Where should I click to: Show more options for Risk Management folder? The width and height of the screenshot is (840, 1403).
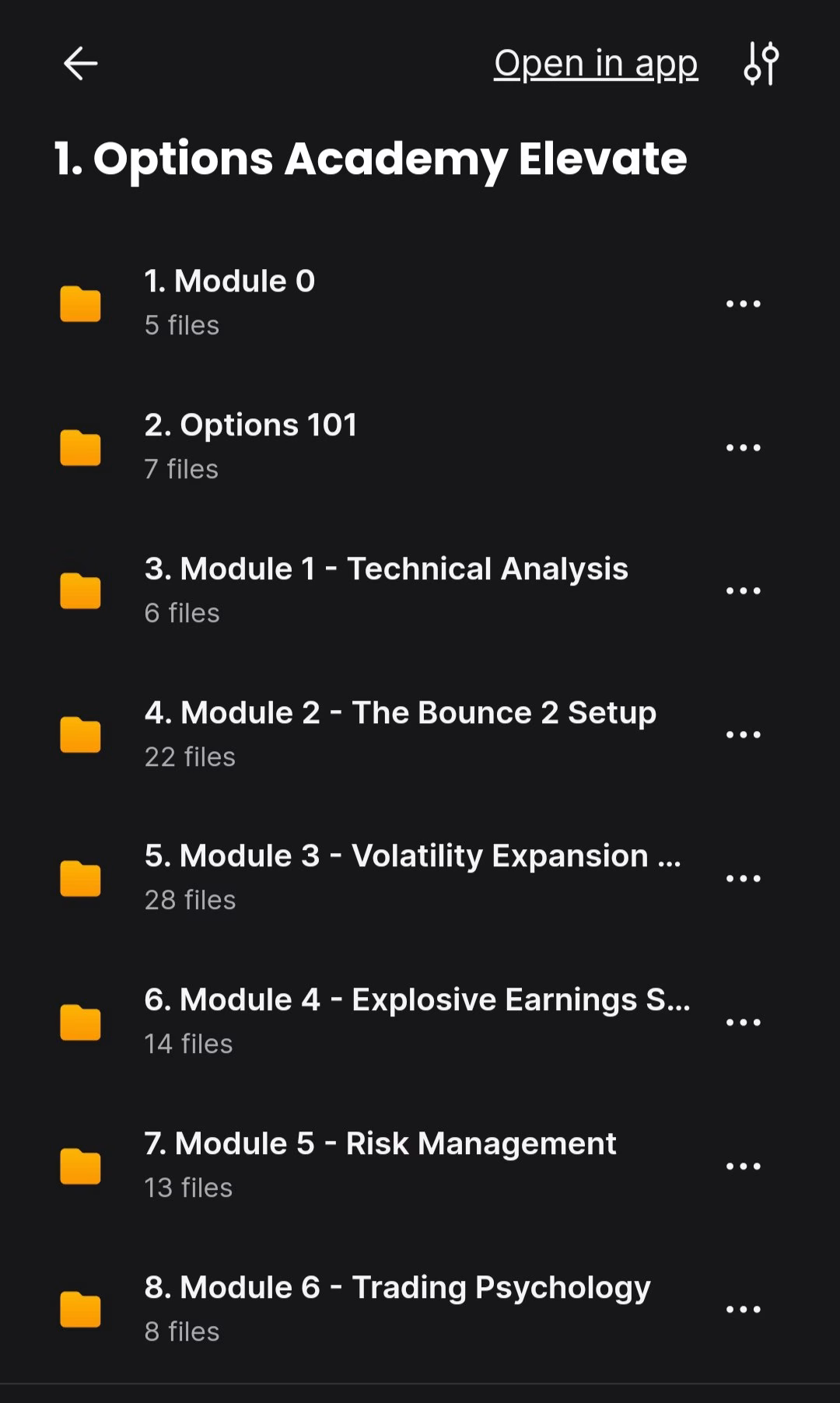pyautogui.click(x=743, y=1166)
